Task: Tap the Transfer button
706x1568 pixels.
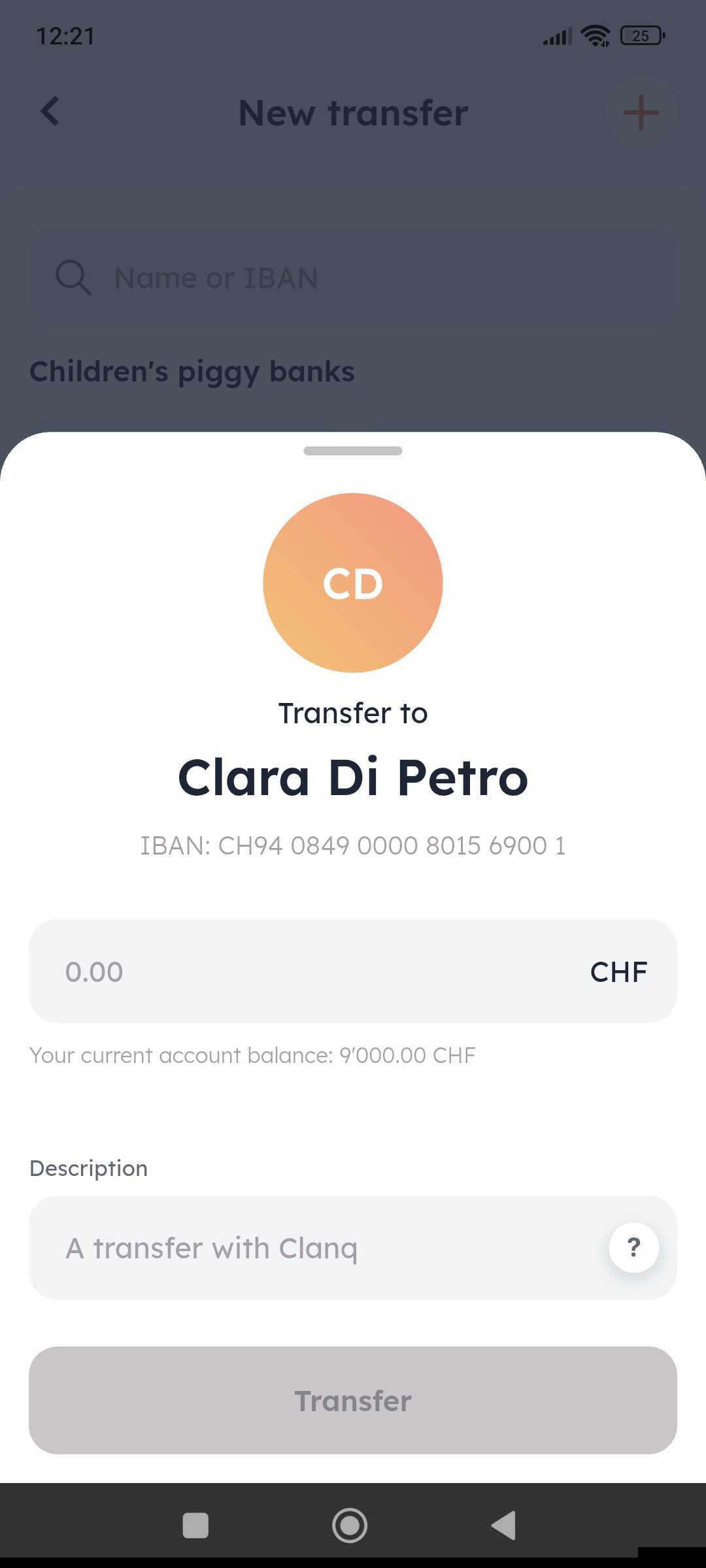Action: point(353,1401)
